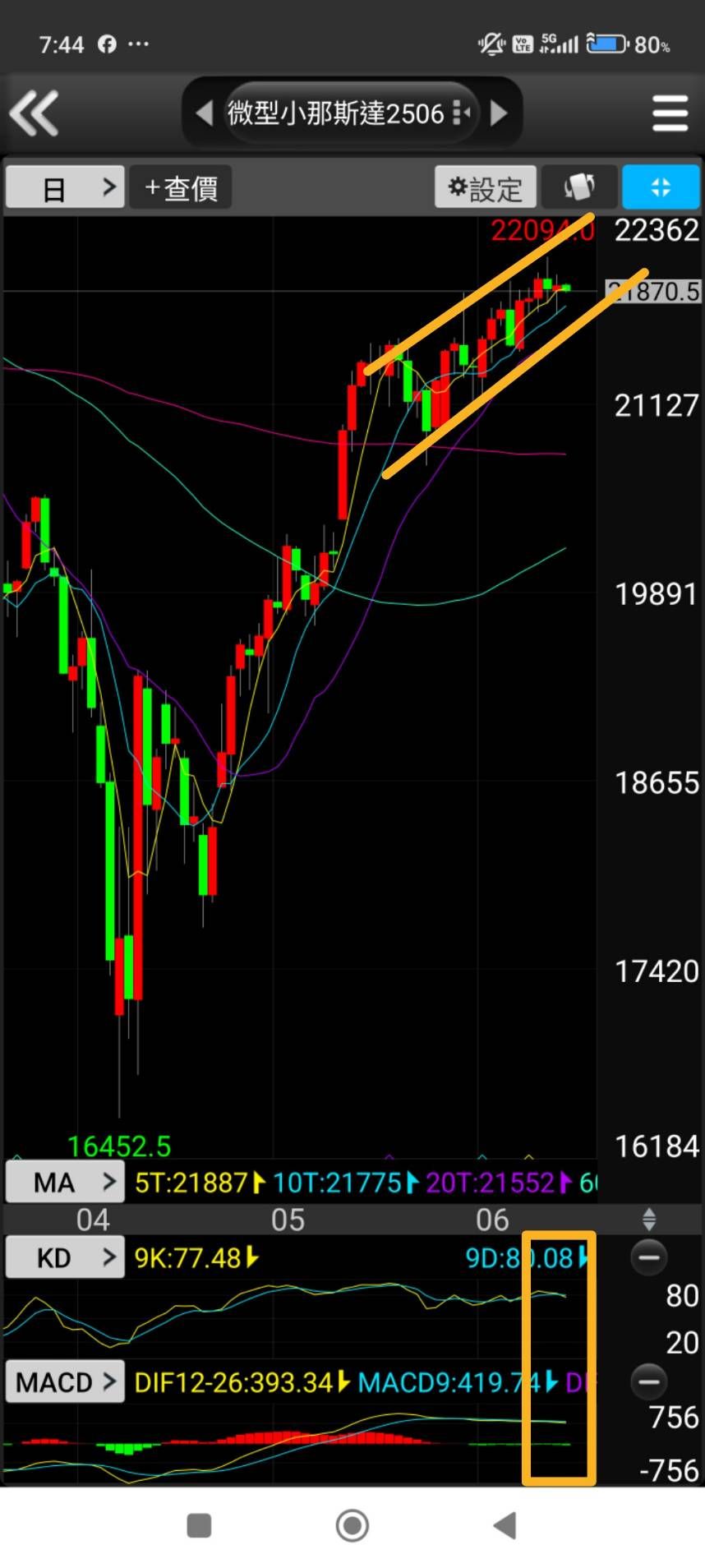The width and height of the screenshot is (705, 1568).
Task: Remove the KD indicator panel
Action: pos(648,1257)
